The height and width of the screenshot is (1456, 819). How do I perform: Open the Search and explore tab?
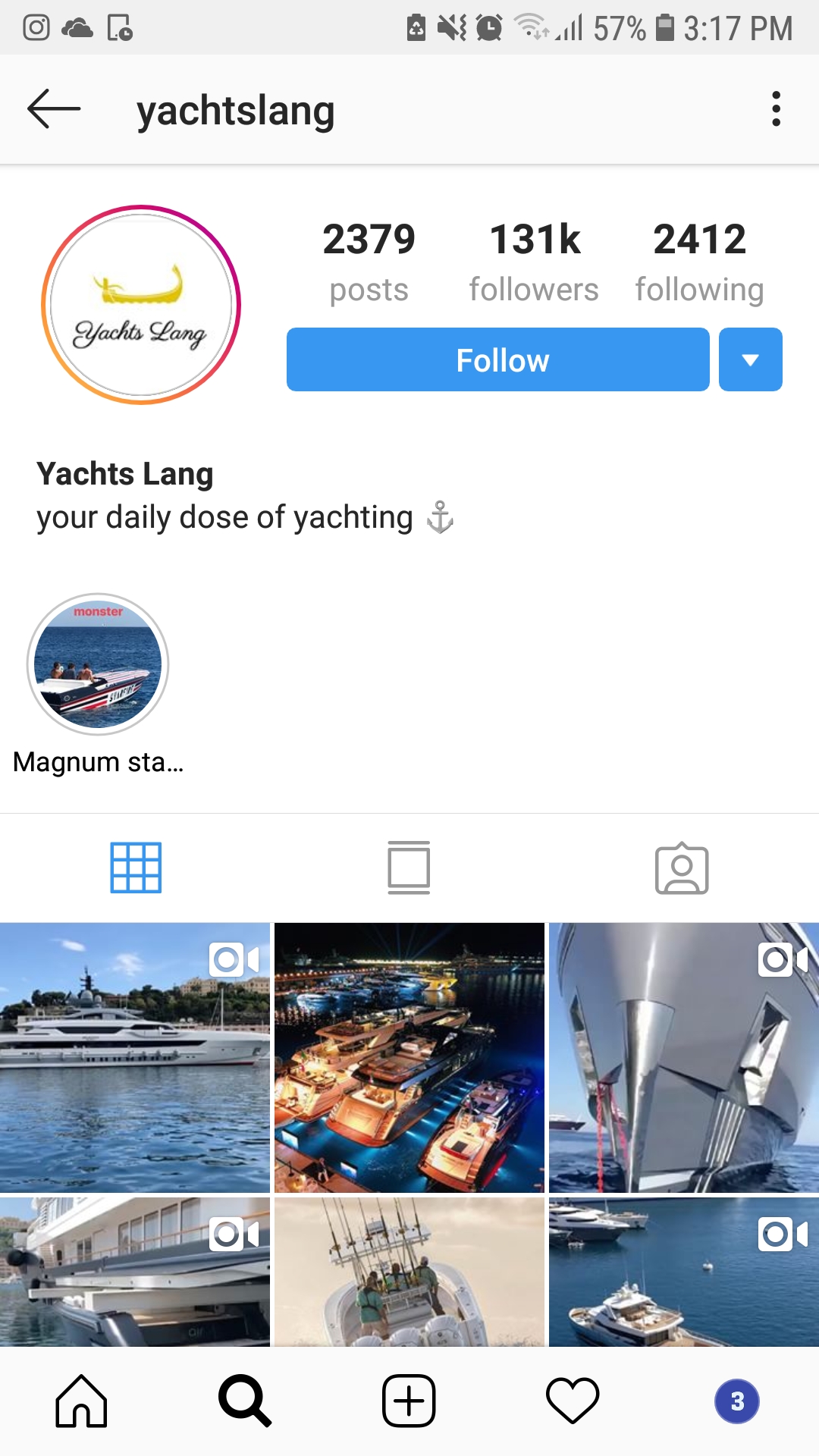(x=245, y=1401)
